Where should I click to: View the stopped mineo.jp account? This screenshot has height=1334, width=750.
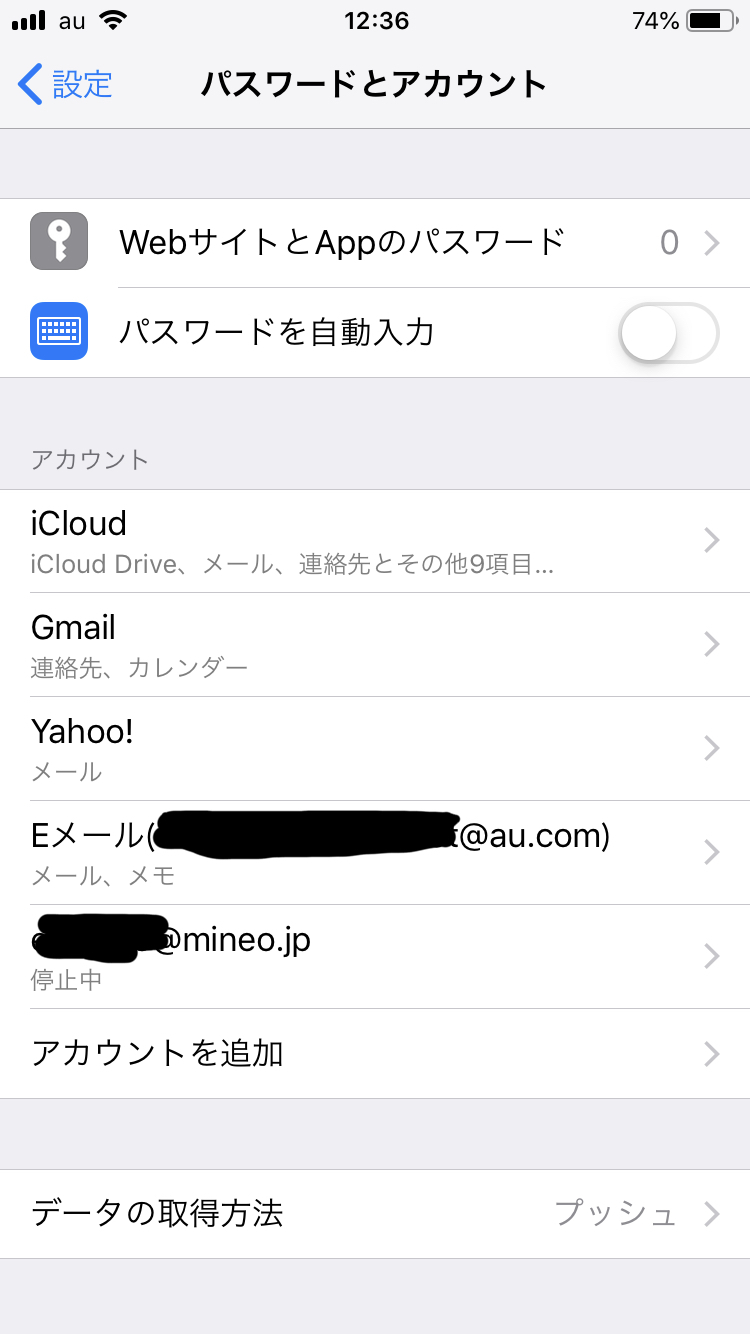click(x=375, y=957)
